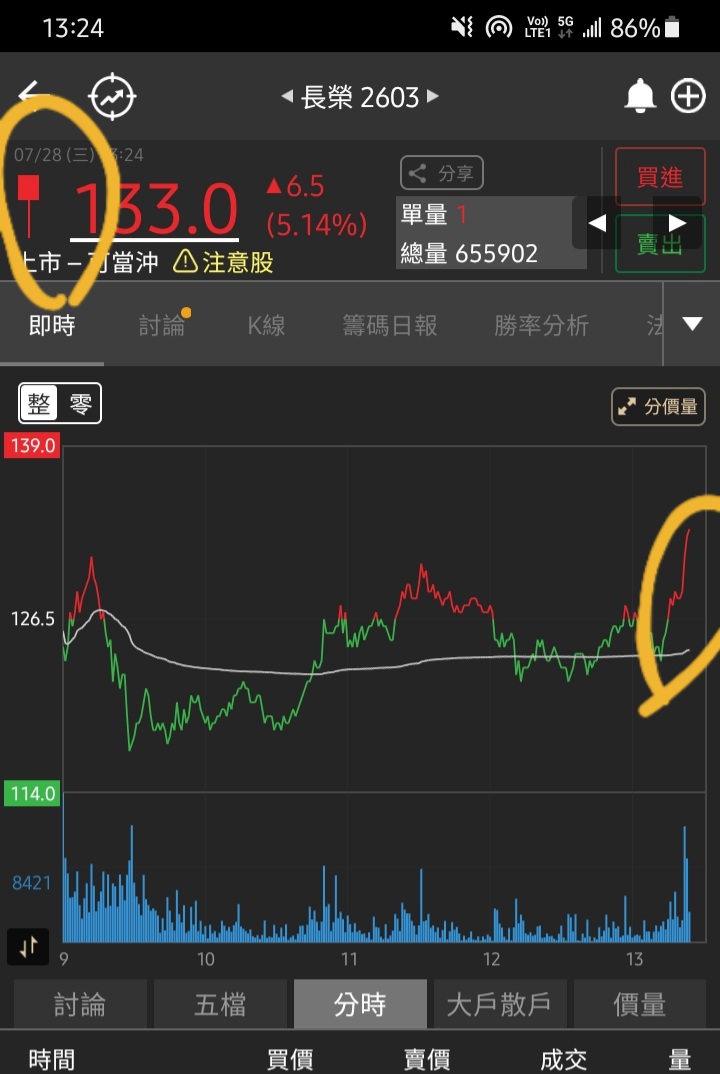Switch to the next stock arrow

[433, 97]
